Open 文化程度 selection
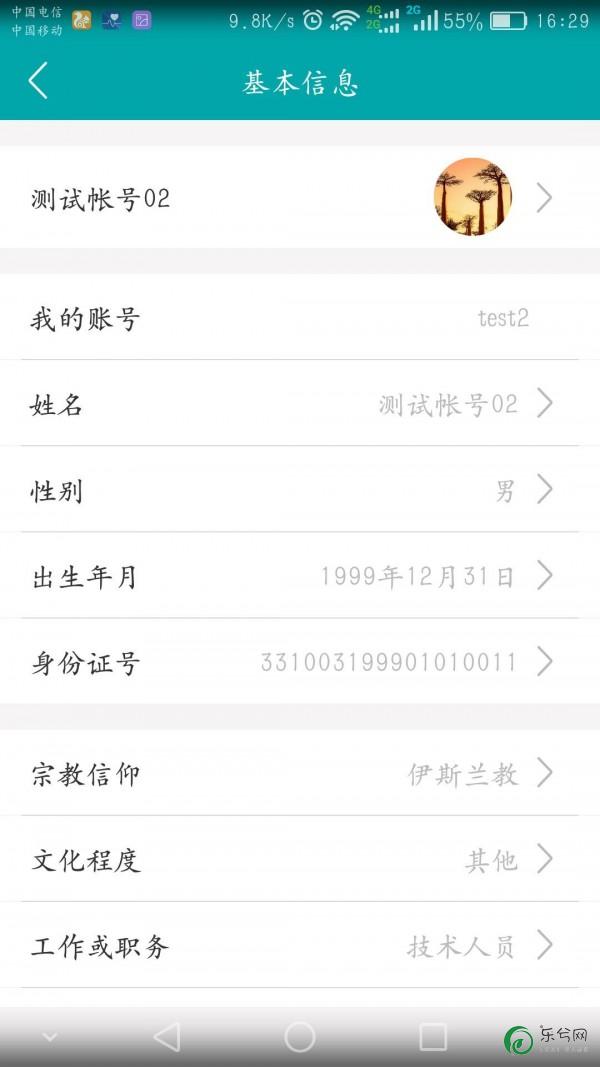600x1067 pixels. 300,859
